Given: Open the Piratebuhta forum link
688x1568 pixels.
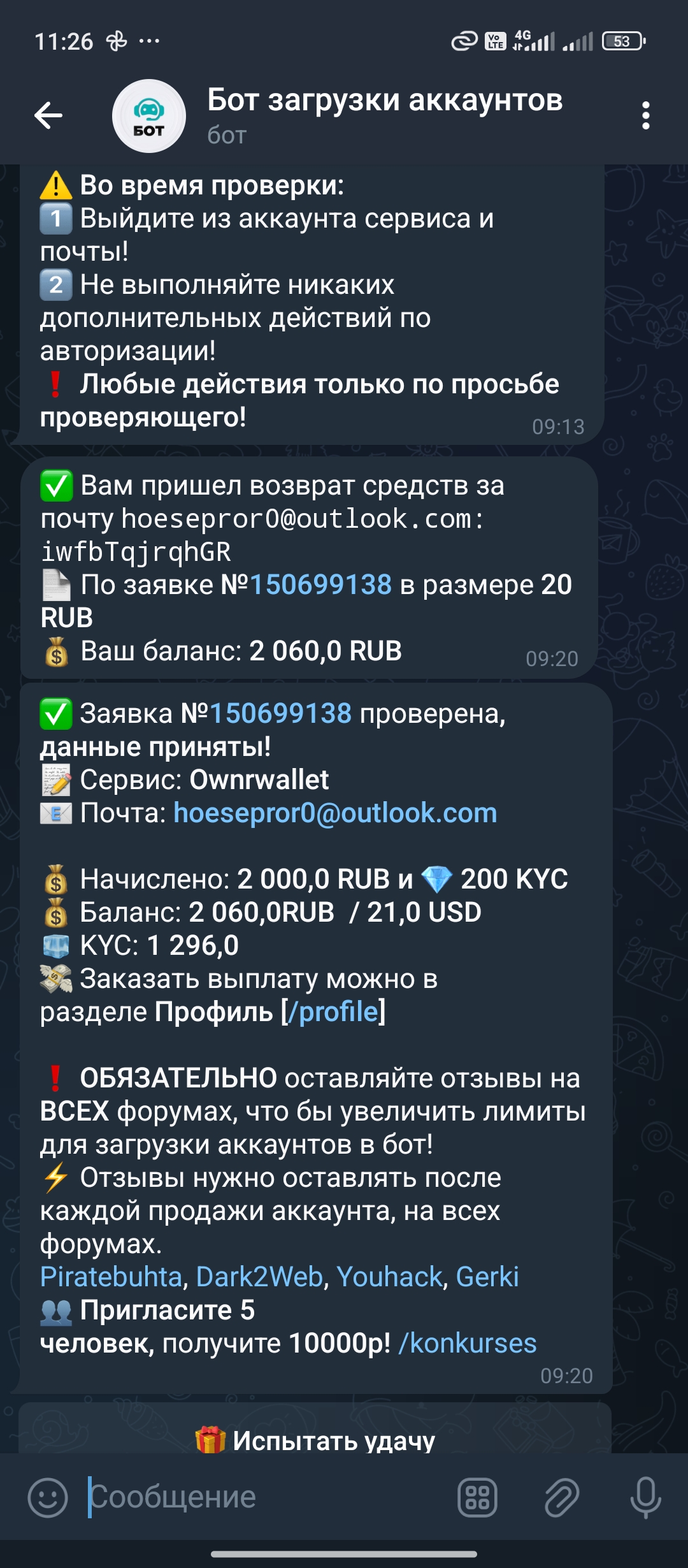Looking at the screenshot, I should click(x=111, y=1277).
